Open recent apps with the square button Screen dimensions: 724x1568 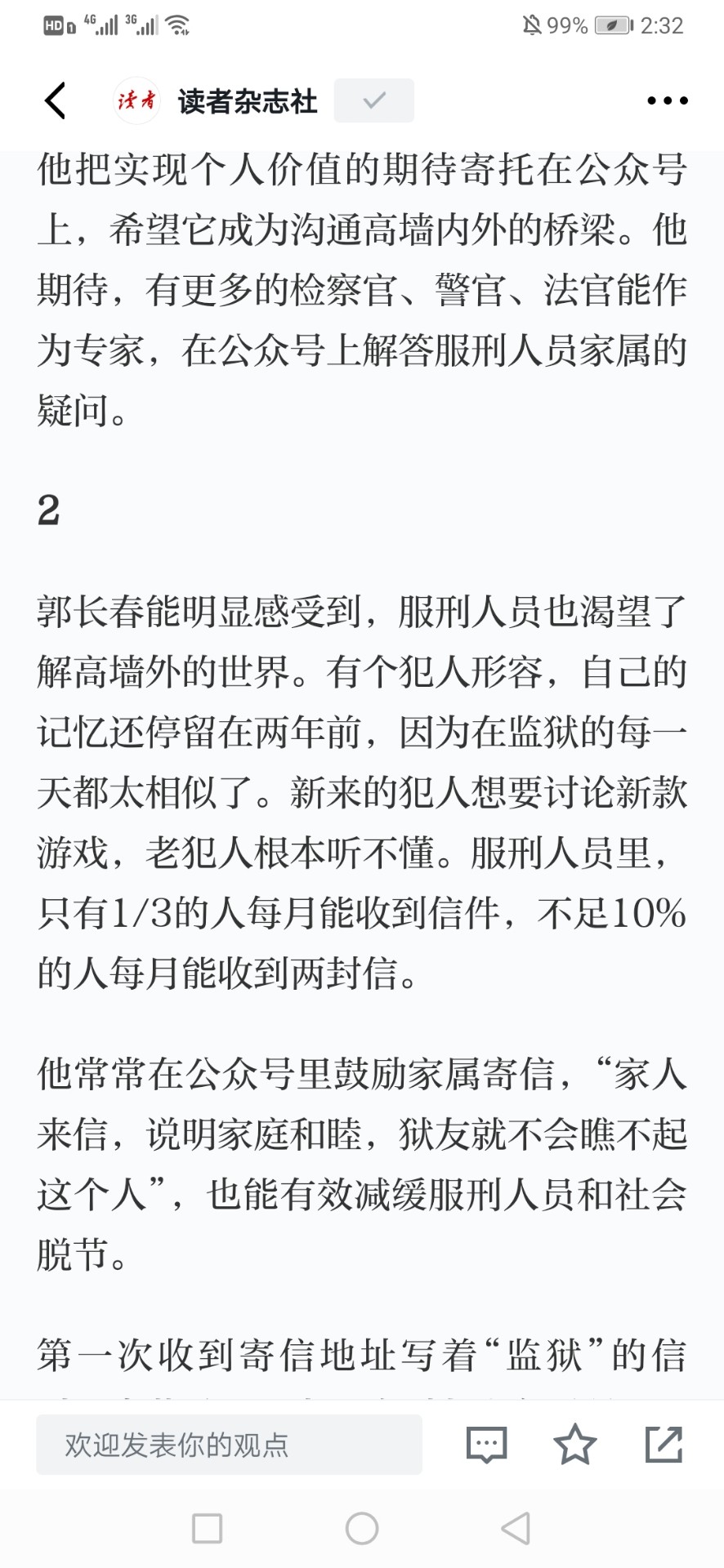(207, 1528)
